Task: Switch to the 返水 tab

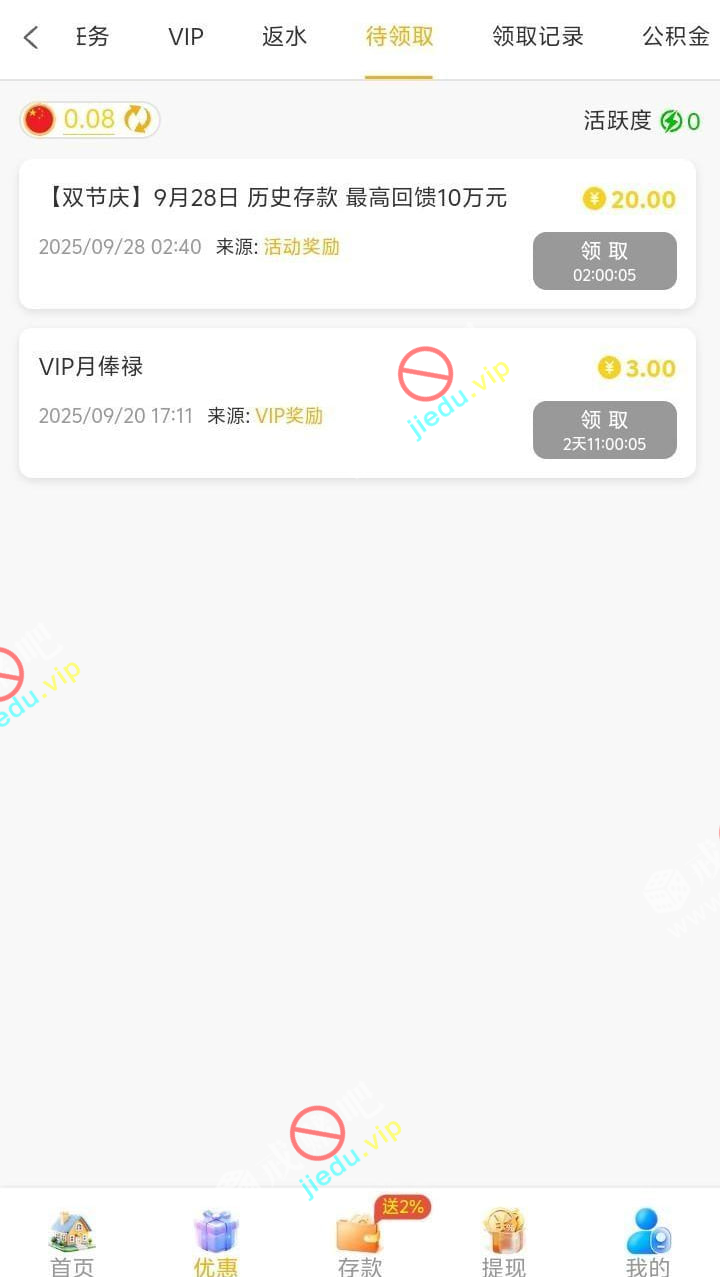Action: pyautogui.click(x=285, y=38)
